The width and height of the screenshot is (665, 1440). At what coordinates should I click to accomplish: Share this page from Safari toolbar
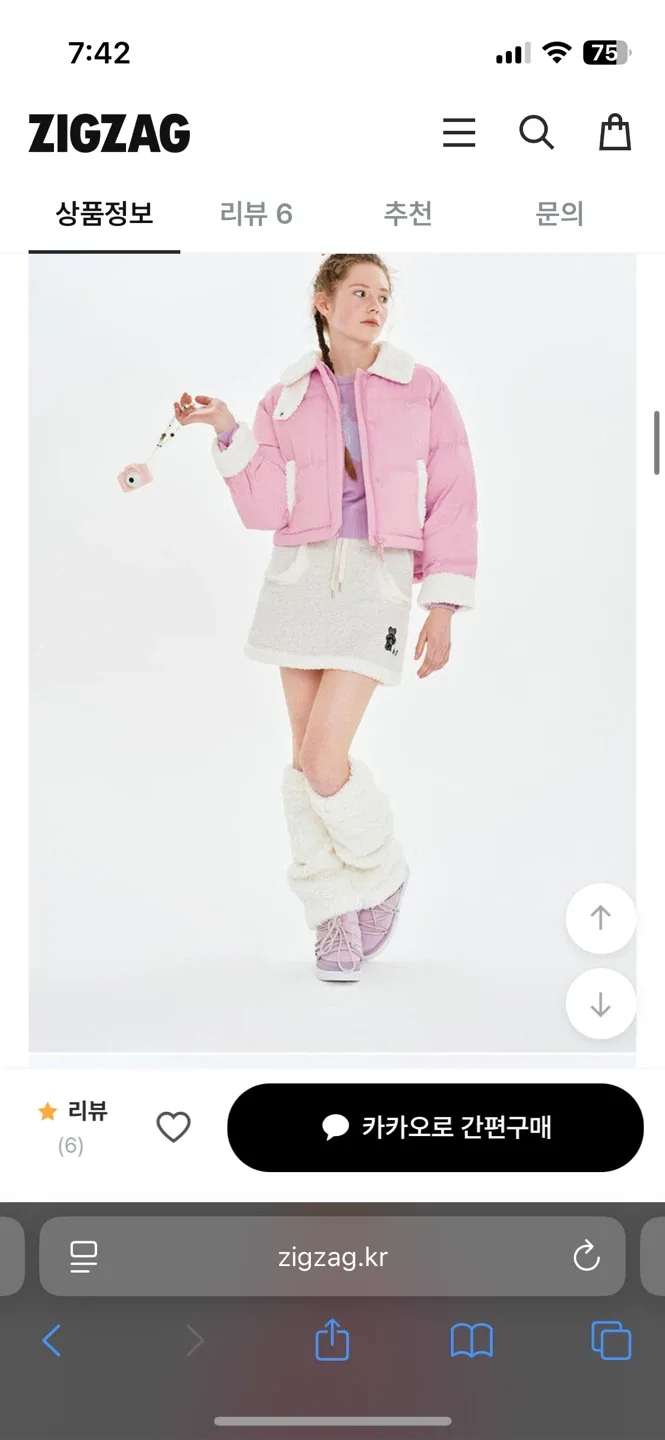point(332,1340)
